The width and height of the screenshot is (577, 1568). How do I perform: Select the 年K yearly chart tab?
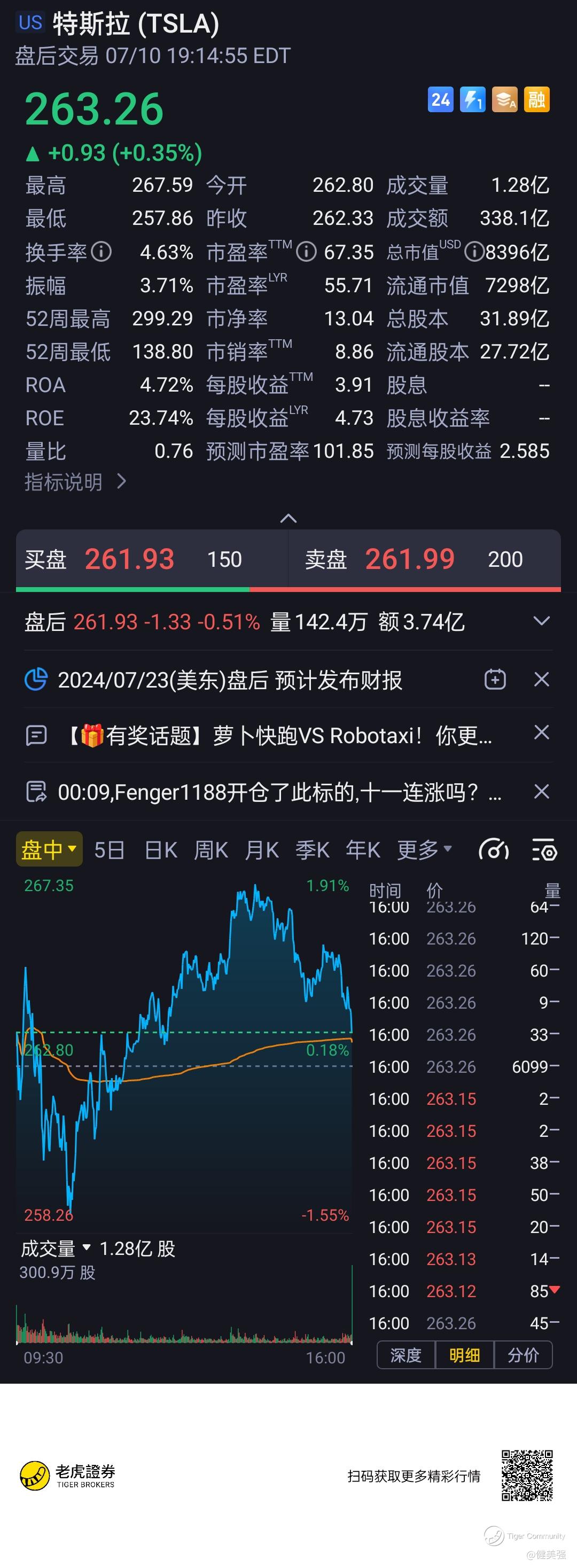363,850
